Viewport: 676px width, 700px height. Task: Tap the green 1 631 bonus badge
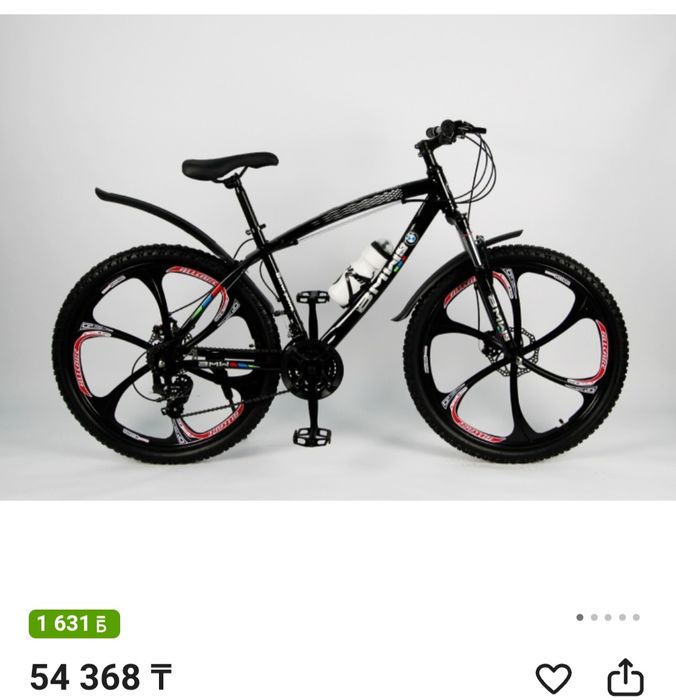pyautogui.click(x=74, y=624)
